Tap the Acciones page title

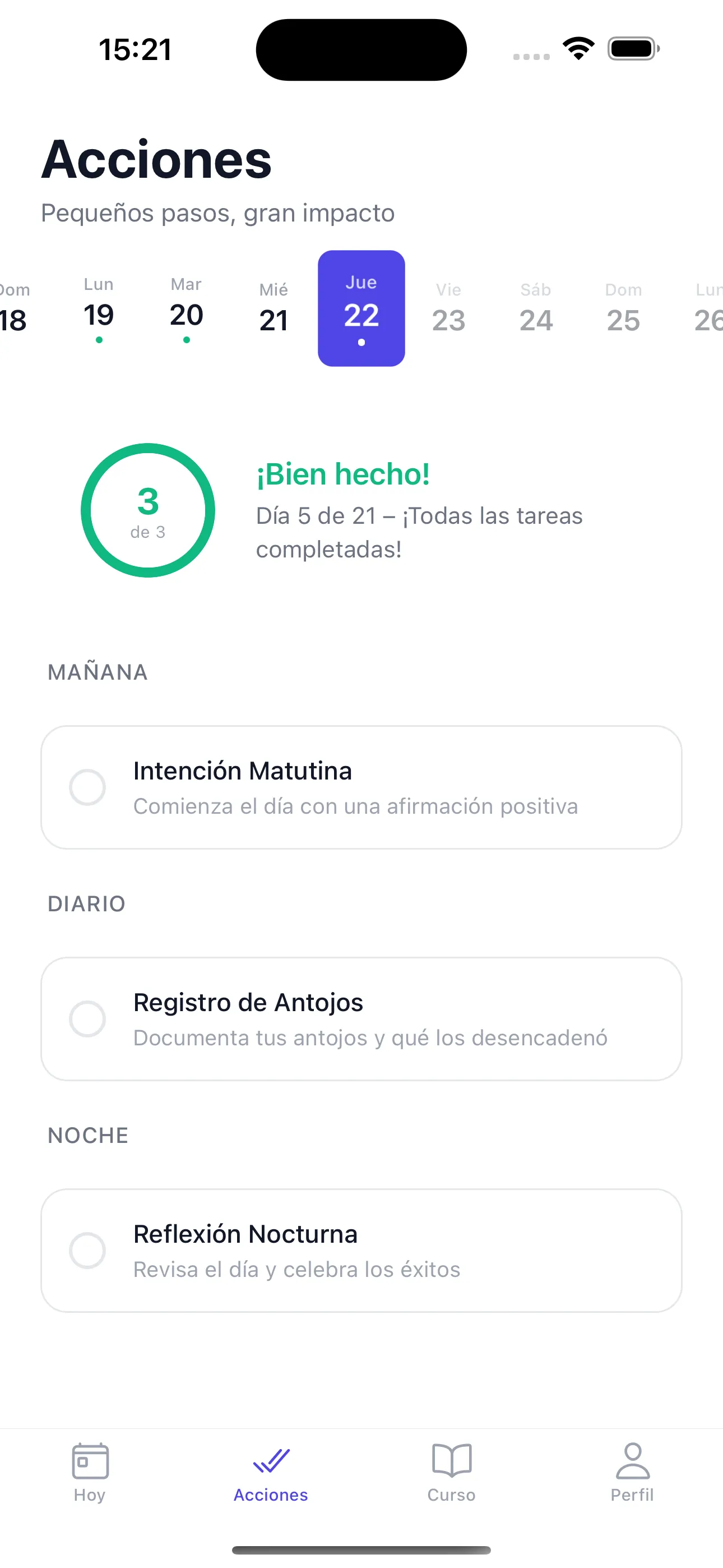(156, 160)
